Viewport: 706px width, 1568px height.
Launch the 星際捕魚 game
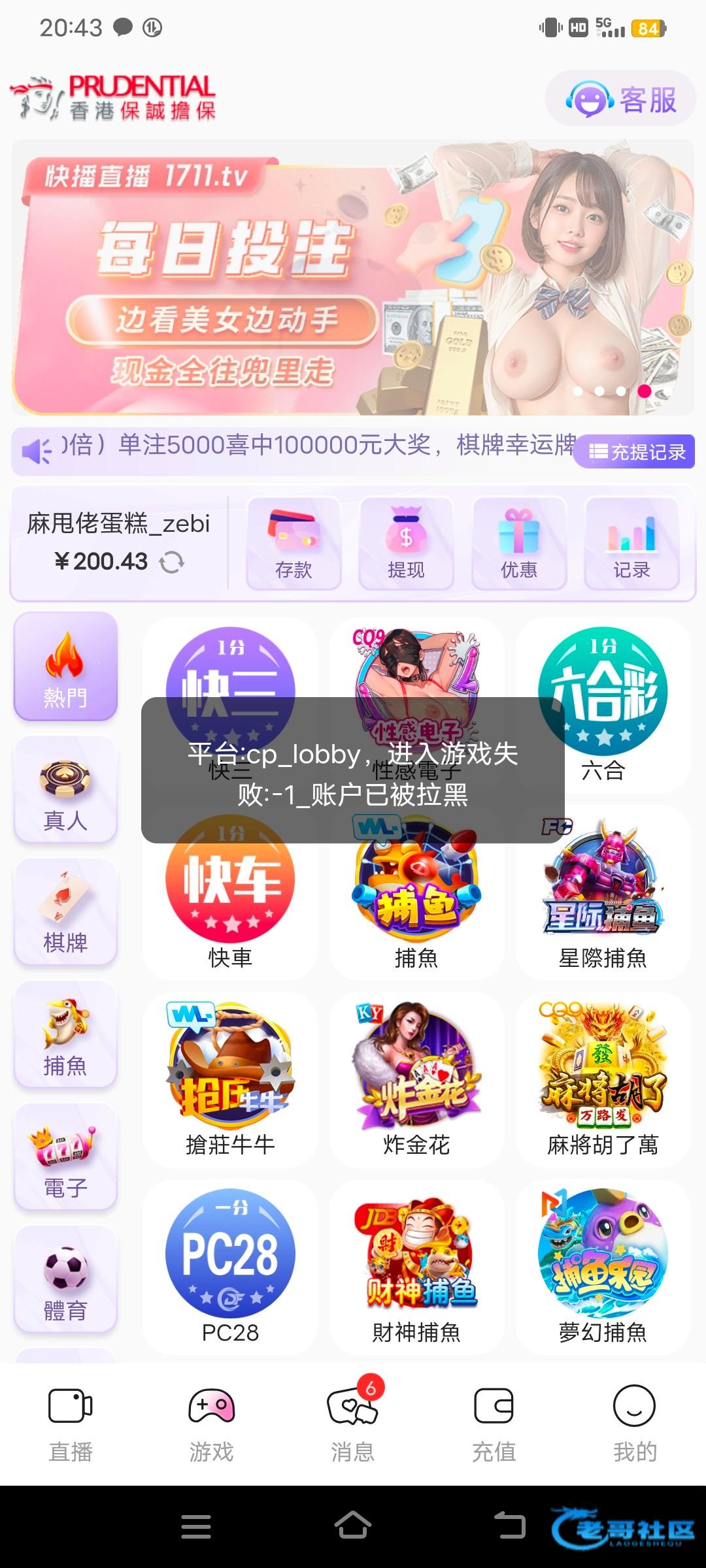[603, 892]
